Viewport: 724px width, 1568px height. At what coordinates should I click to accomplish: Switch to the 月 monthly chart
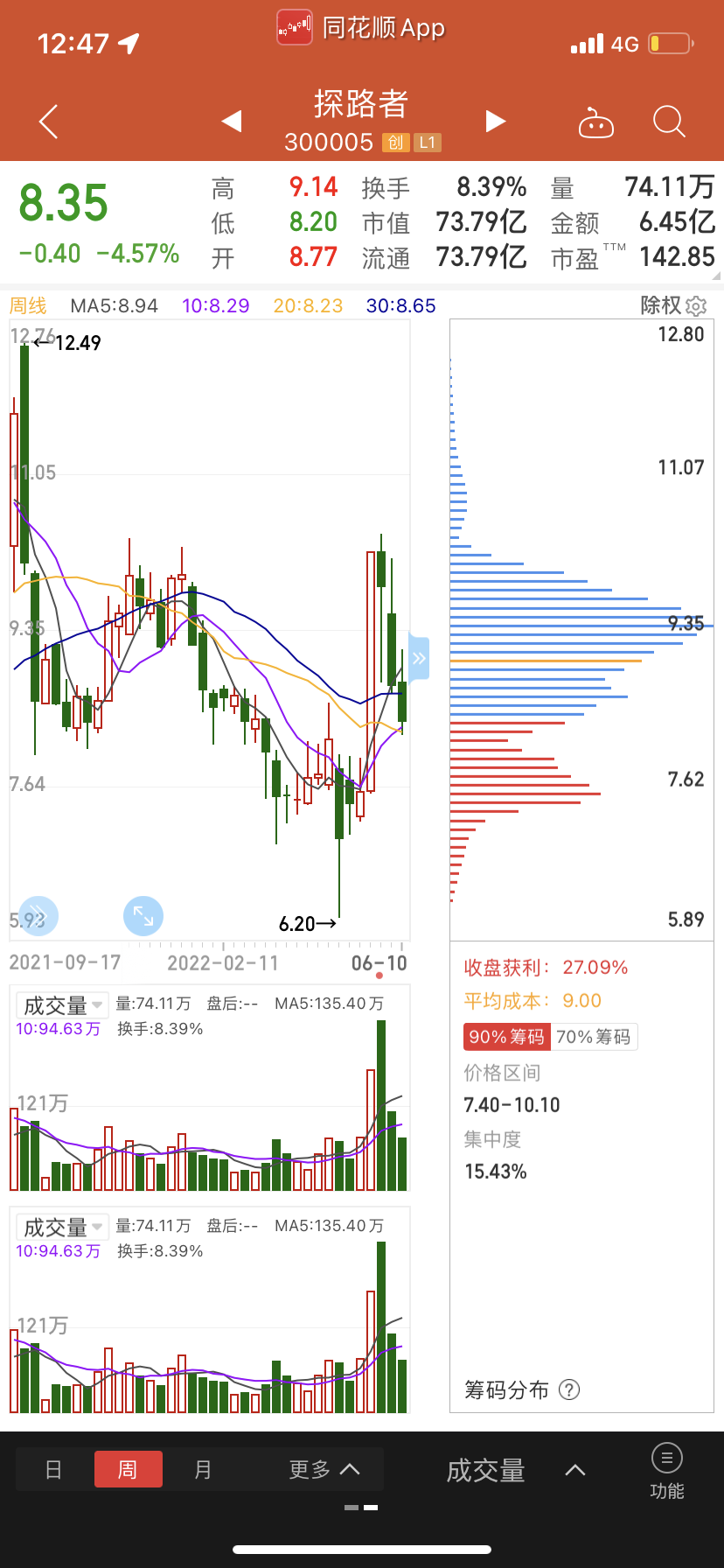tap(203, 1469)
